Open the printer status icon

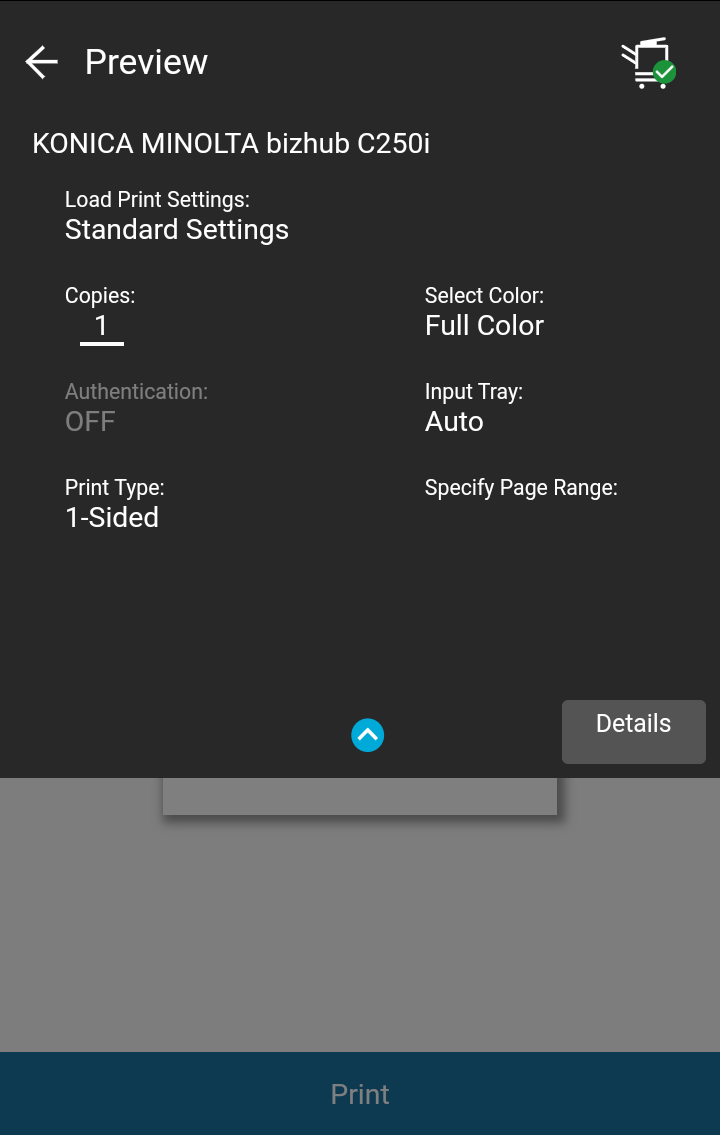click(x=647, y=64)
